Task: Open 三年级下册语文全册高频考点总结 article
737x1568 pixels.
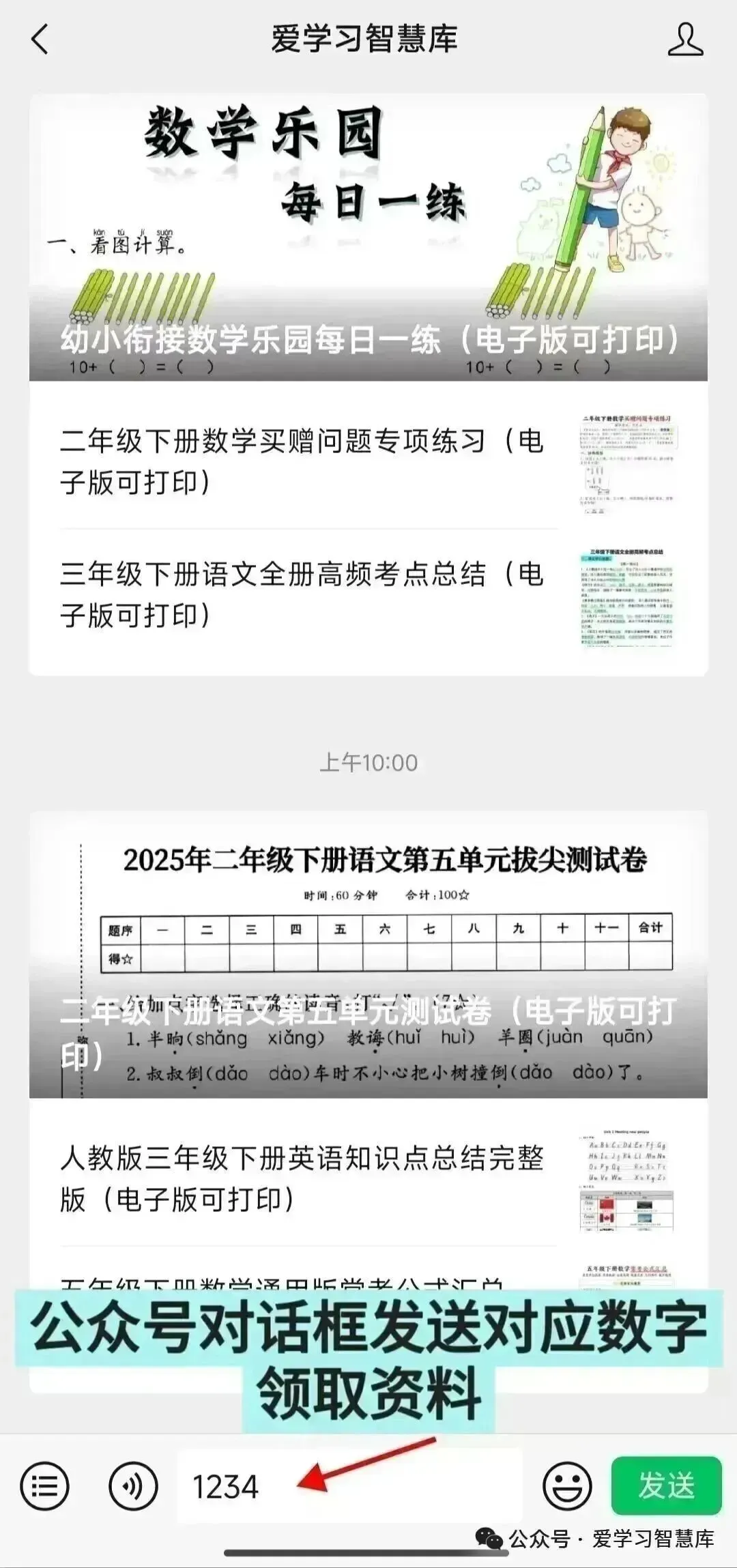Action: 369,595
